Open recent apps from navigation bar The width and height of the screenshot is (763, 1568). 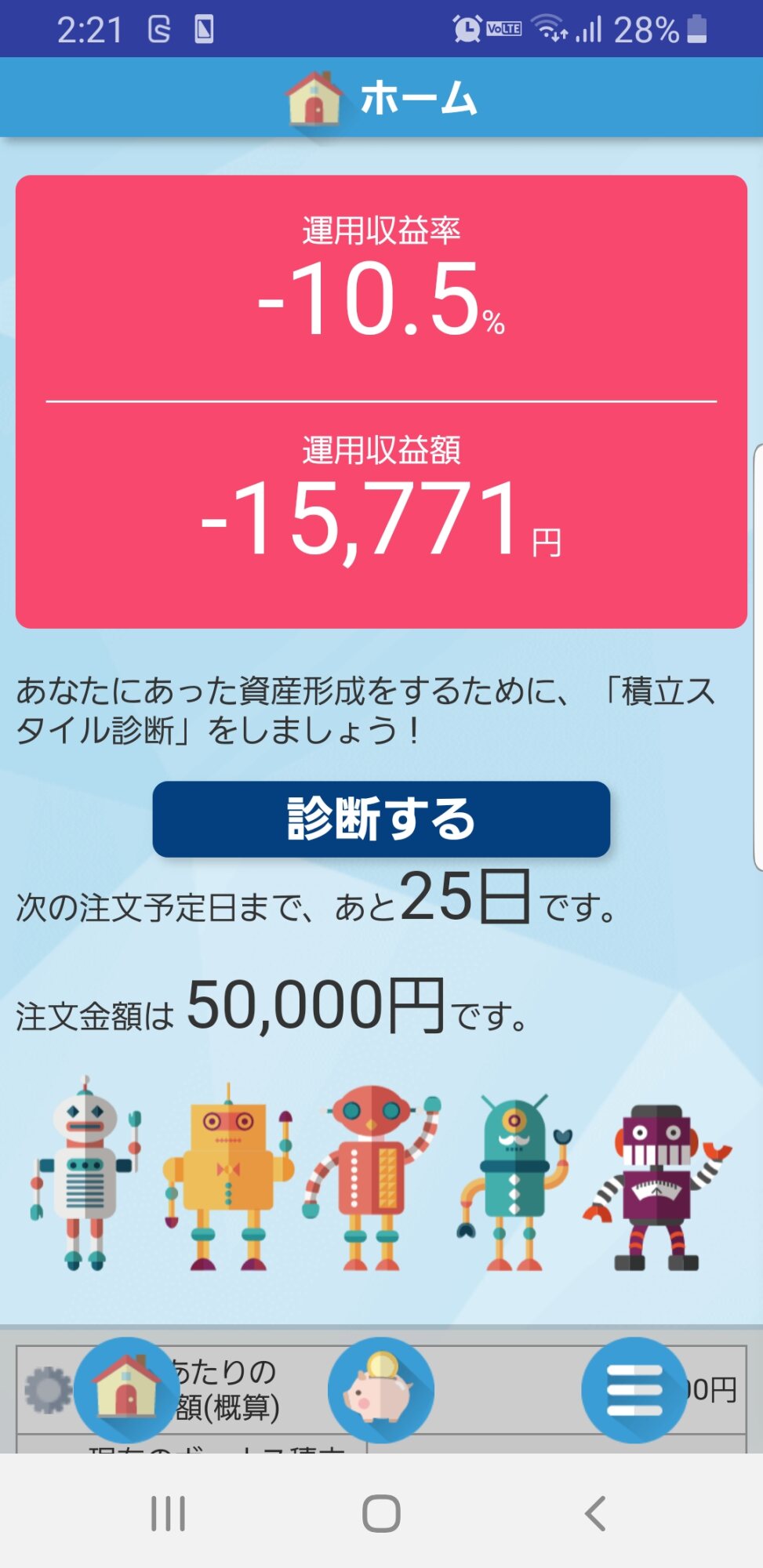point(168,1513)
